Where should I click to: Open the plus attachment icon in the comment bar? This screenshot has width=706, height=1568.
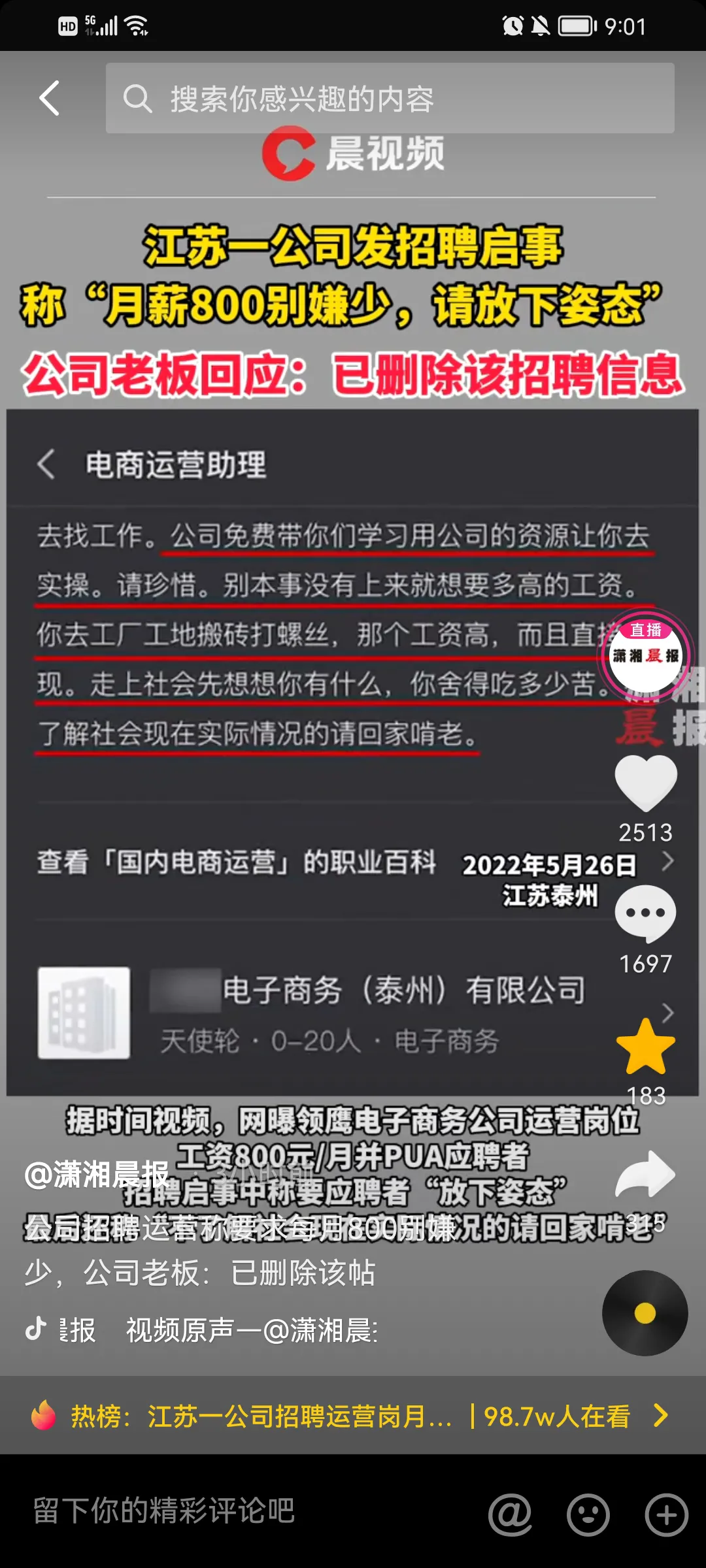(x=666, y=1514)
